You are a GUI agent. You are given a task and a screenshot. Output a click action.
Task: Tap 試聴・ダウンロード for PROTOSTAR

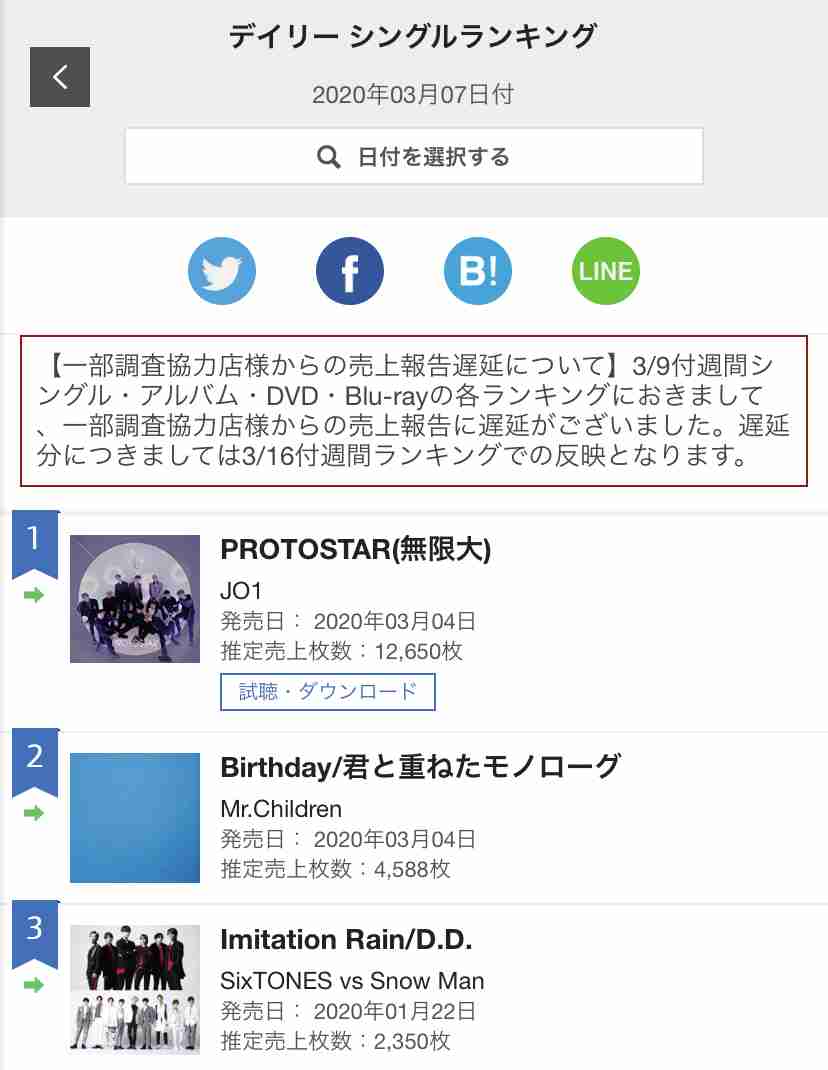tap(328, 692)
